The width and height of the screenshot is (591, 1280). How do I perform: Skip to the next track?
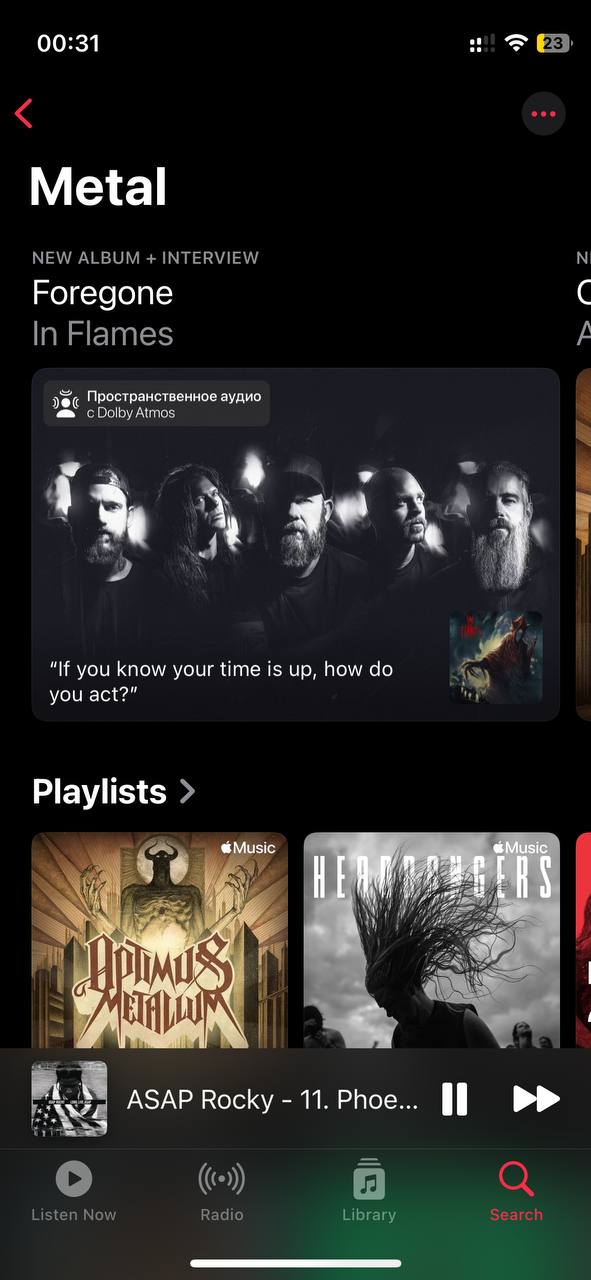click(x=536, y=1099)
